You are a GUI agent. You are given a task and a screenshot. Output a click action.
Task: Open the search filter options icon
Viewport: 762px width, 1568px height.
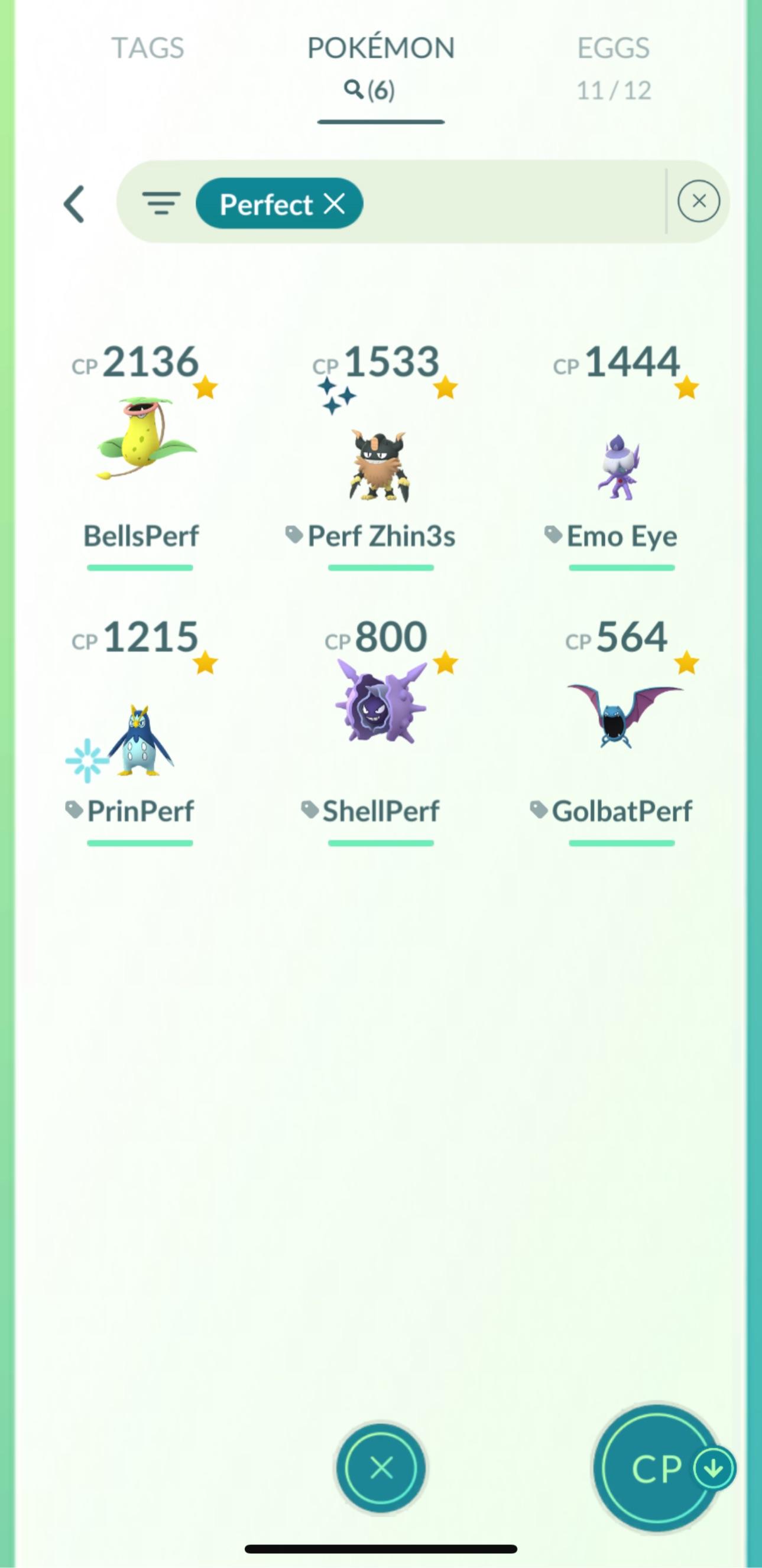click(x=161, y=203)
